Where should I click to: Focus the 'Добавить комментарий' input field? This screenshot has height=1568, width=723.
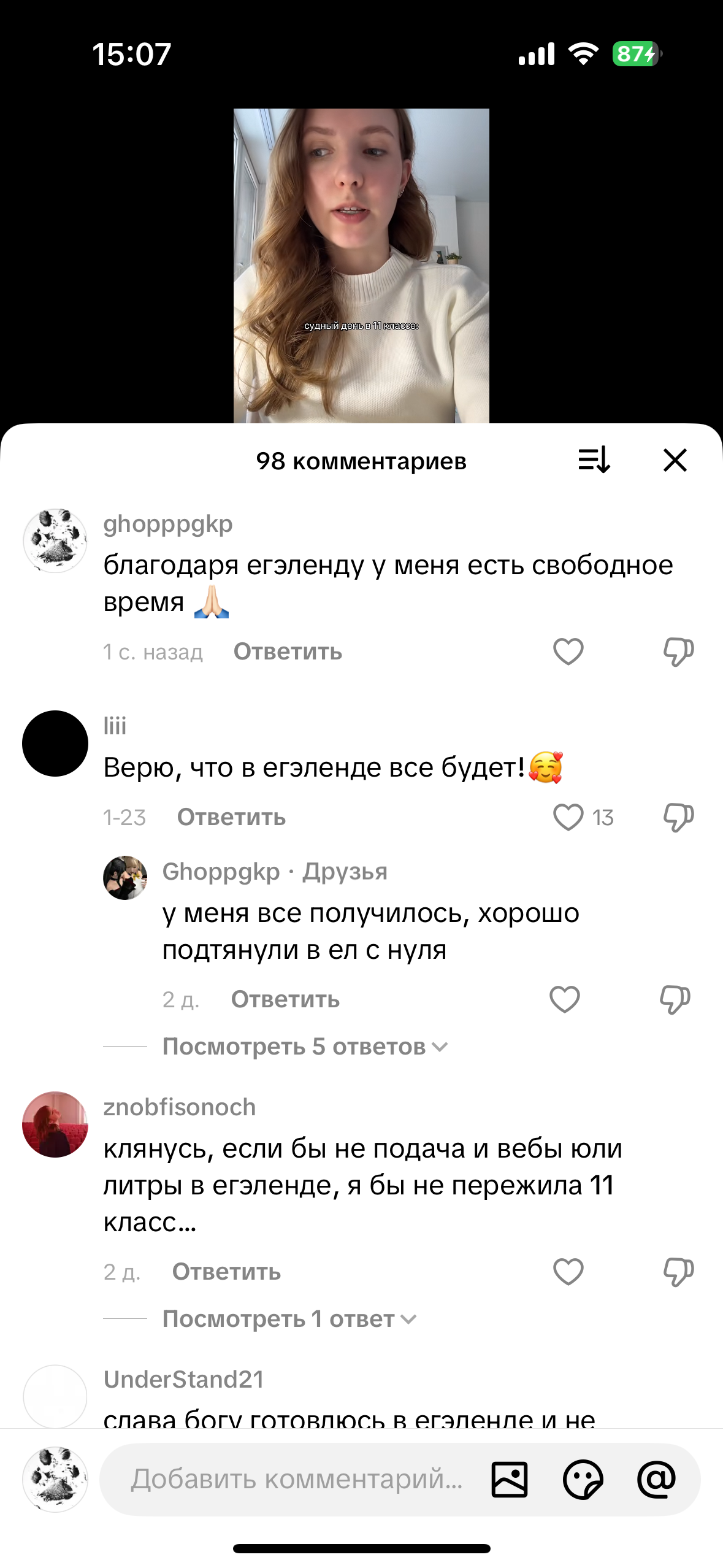[296, 1479]
